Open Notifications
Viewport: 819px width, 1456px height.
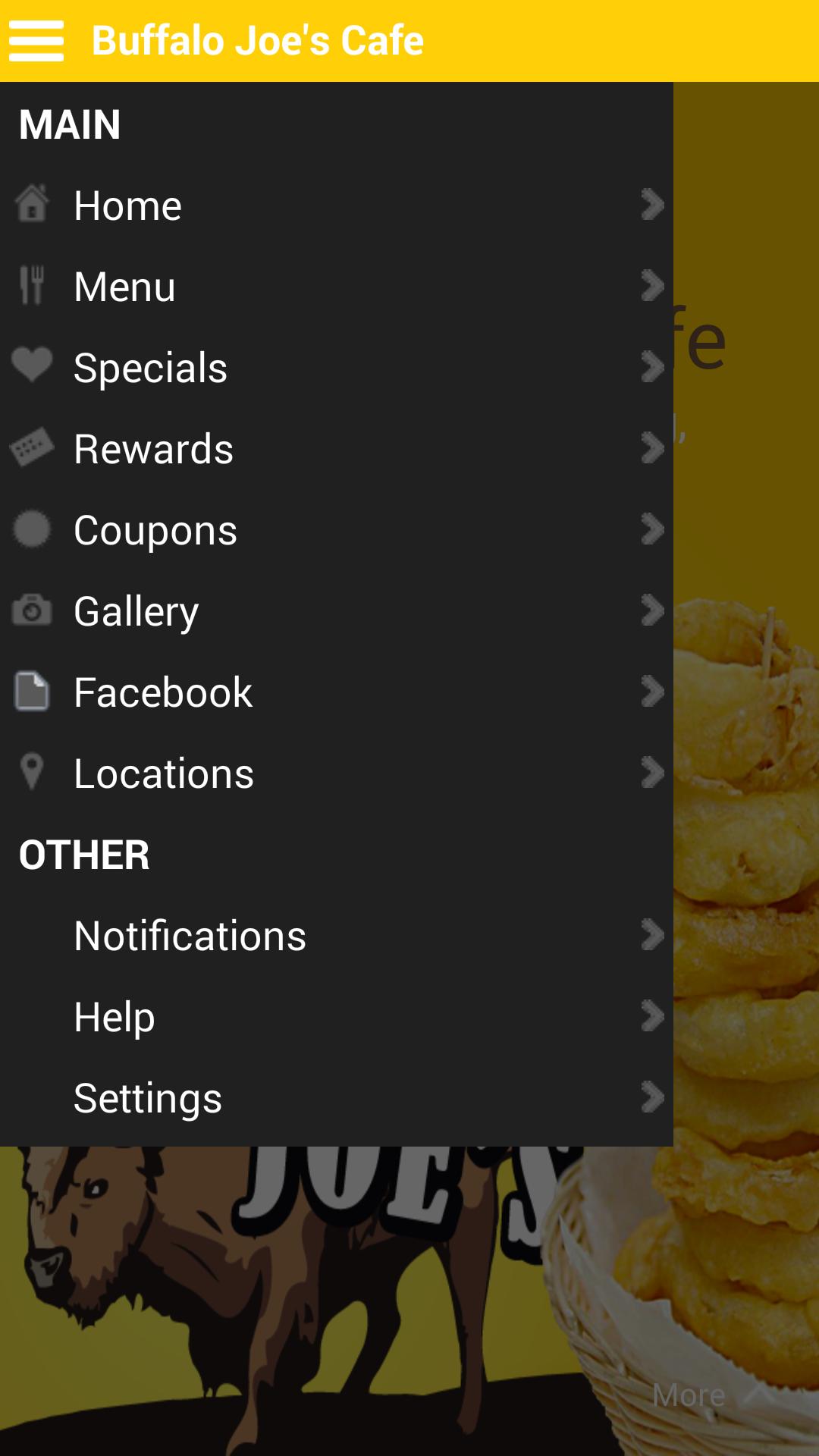[334, 936]
